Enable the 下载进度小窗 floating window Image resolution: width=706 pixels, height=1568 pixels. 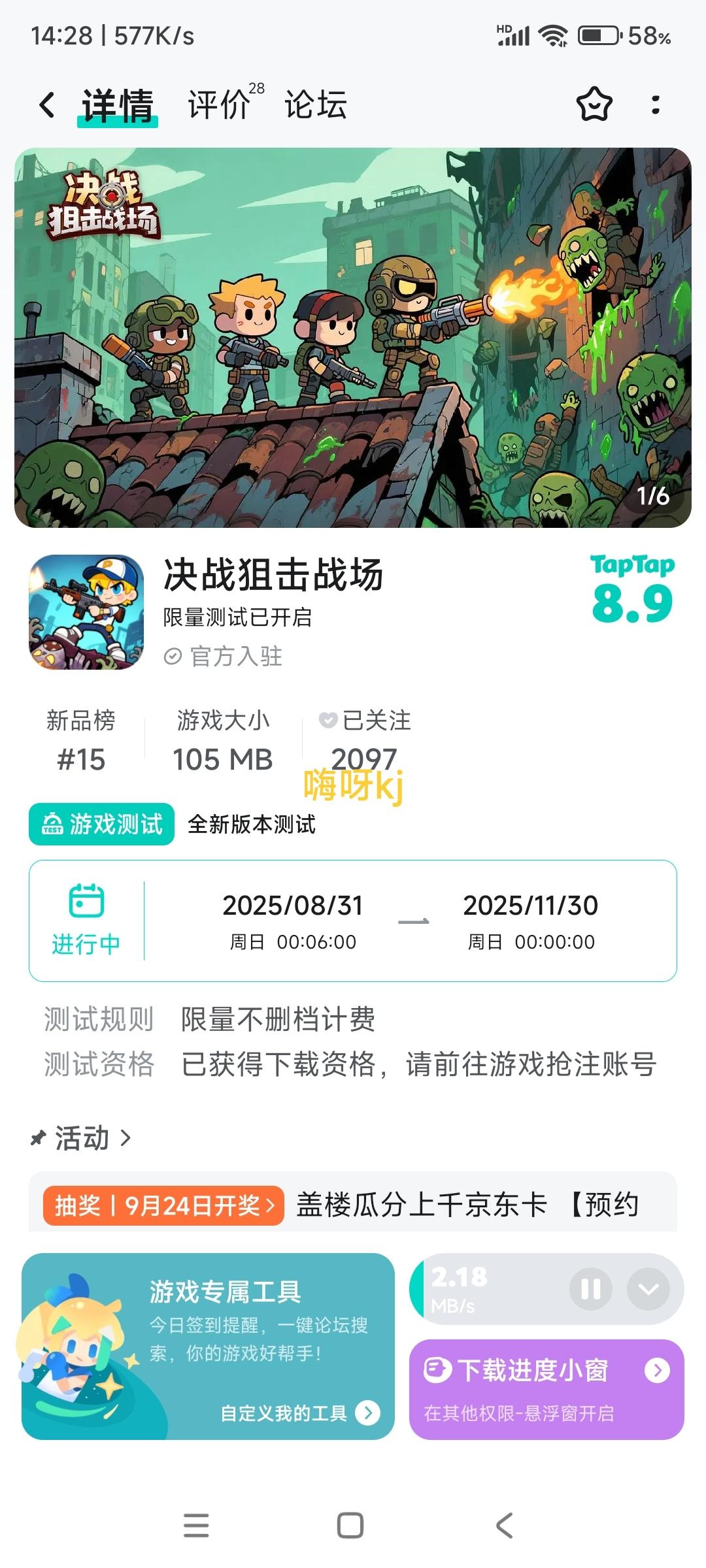546,1390
